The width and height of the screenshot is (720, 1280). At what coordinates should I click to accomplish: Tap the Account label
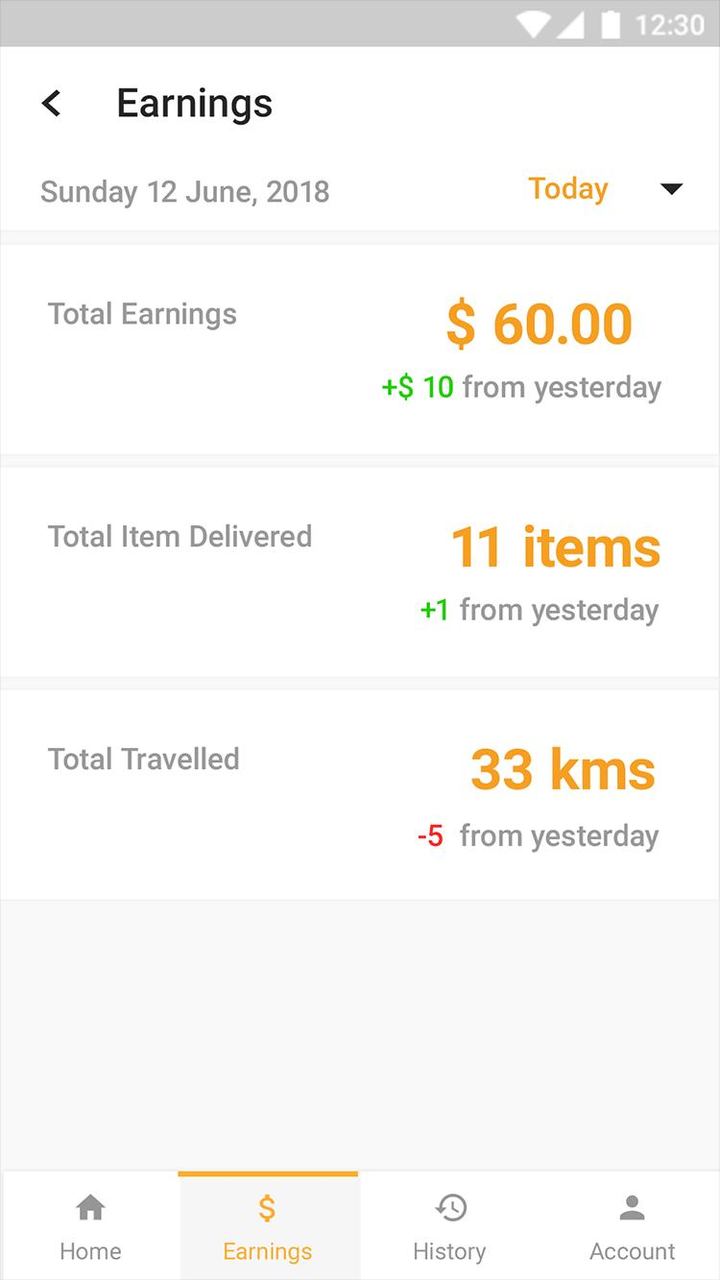click(632, 1250)
